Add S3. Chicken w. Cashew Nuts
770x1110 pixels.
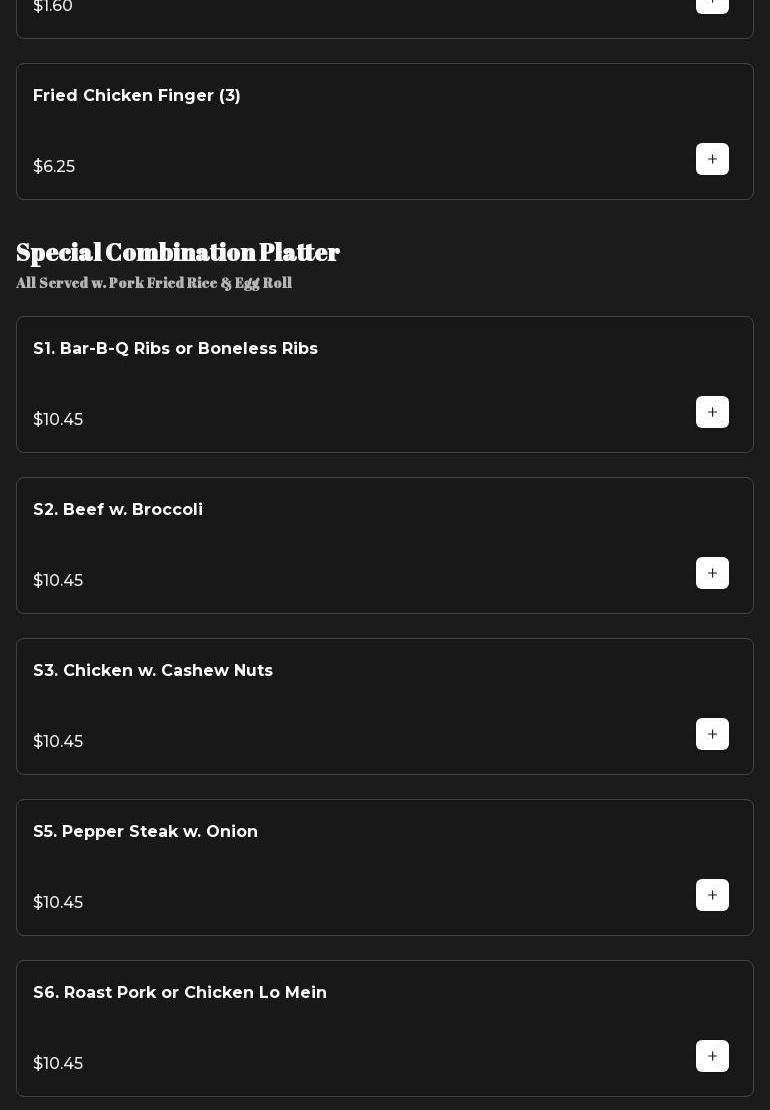[712, 734]
